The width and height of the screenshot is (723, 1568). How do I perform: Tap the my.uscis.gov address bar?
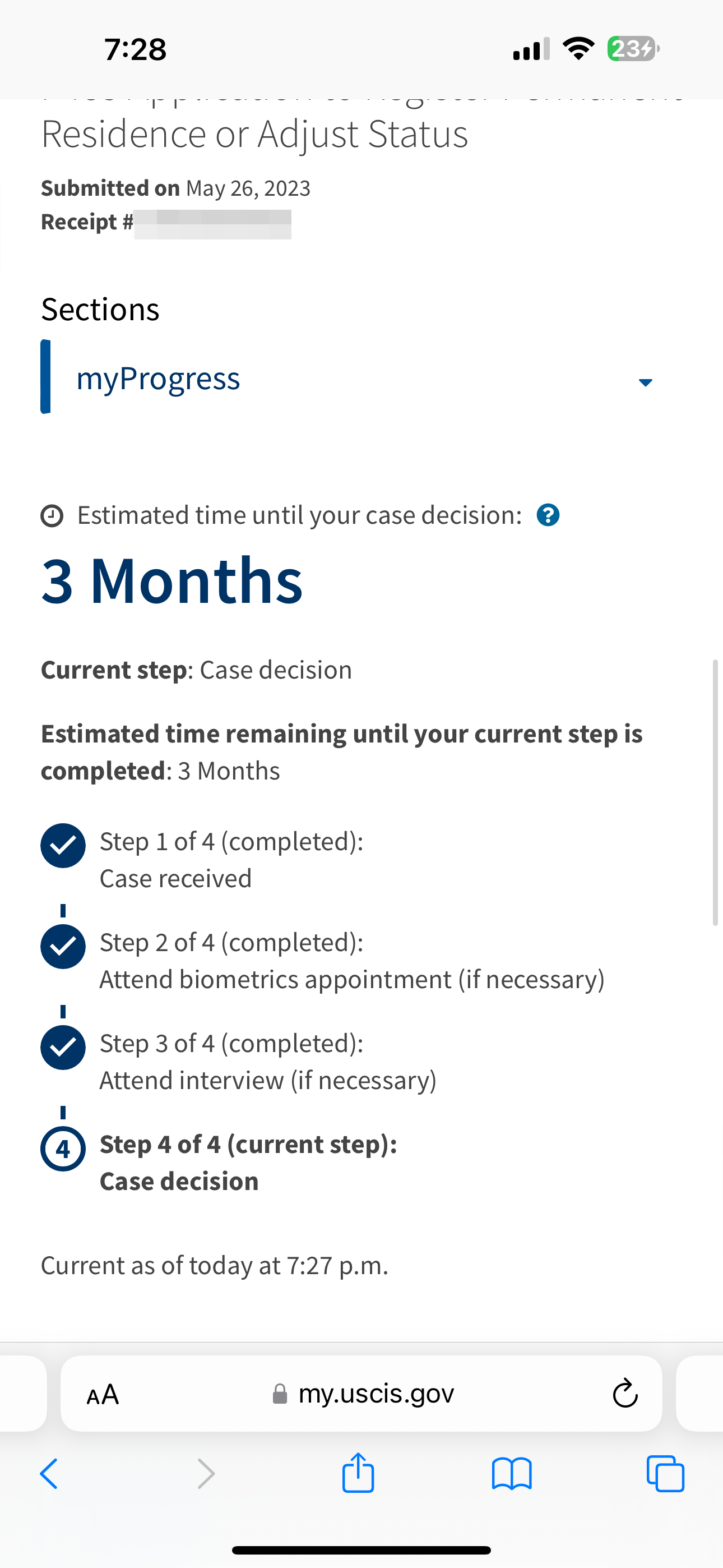[x=361, y=1393]
